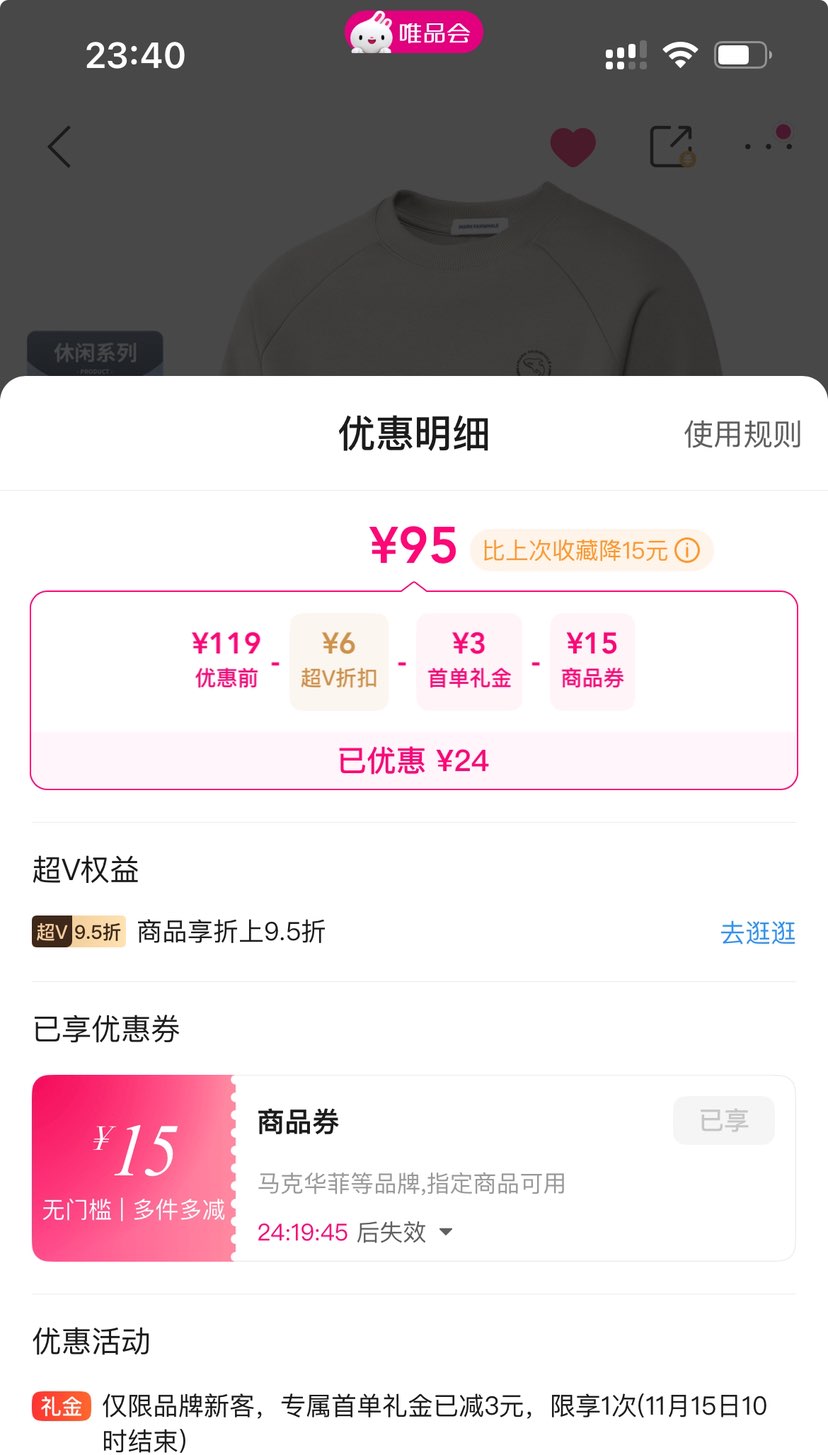Tap the 唯品会 rabbit logo banner
The height and width of the screenshot is (1455, 828).
pyautogui.click(x=414, y=32)
